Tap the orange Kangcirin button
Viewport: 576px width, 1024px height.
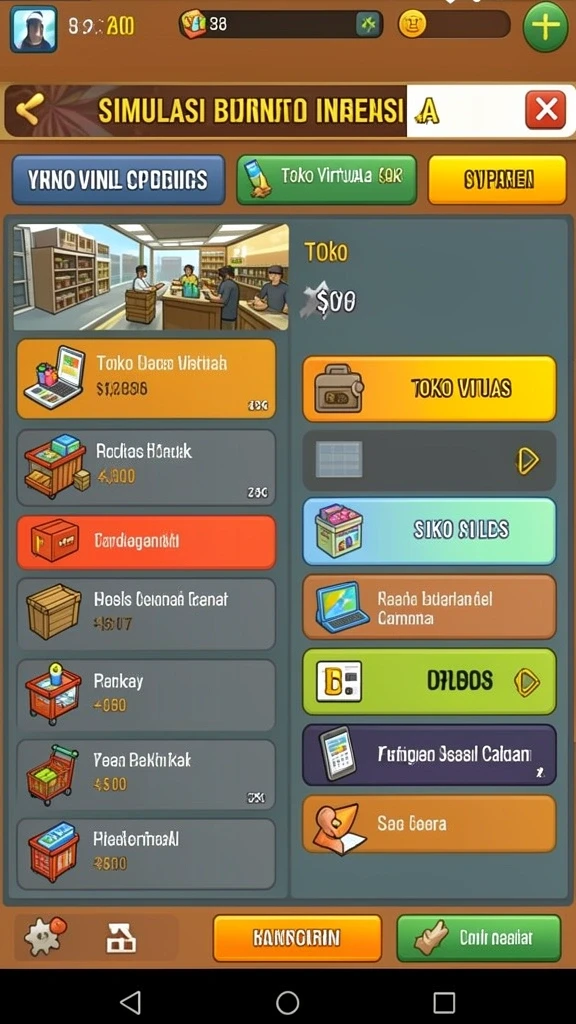(297, 938)
